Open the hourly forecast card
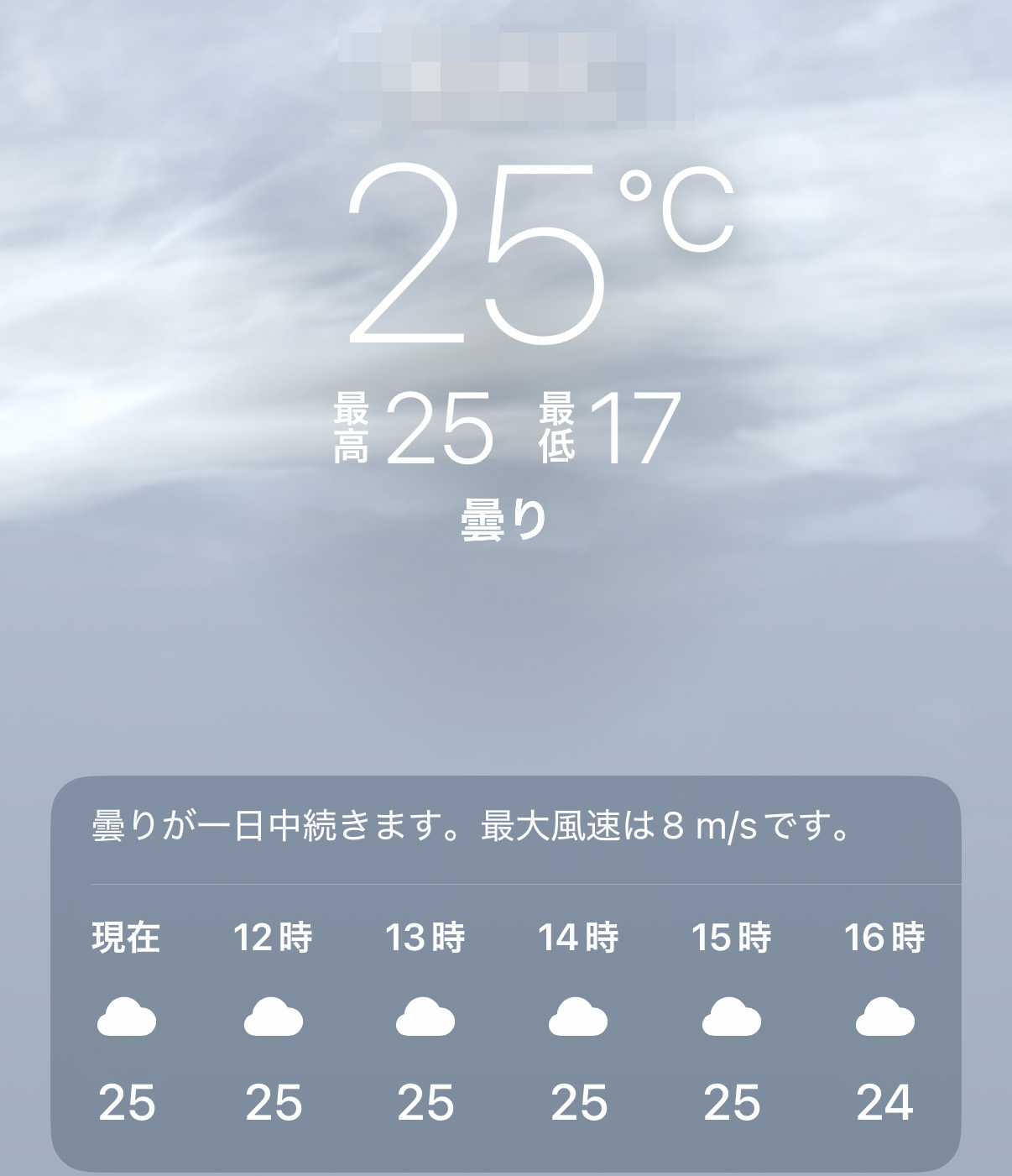This screenshot has width=1012, height=1176. pos(505,974)
